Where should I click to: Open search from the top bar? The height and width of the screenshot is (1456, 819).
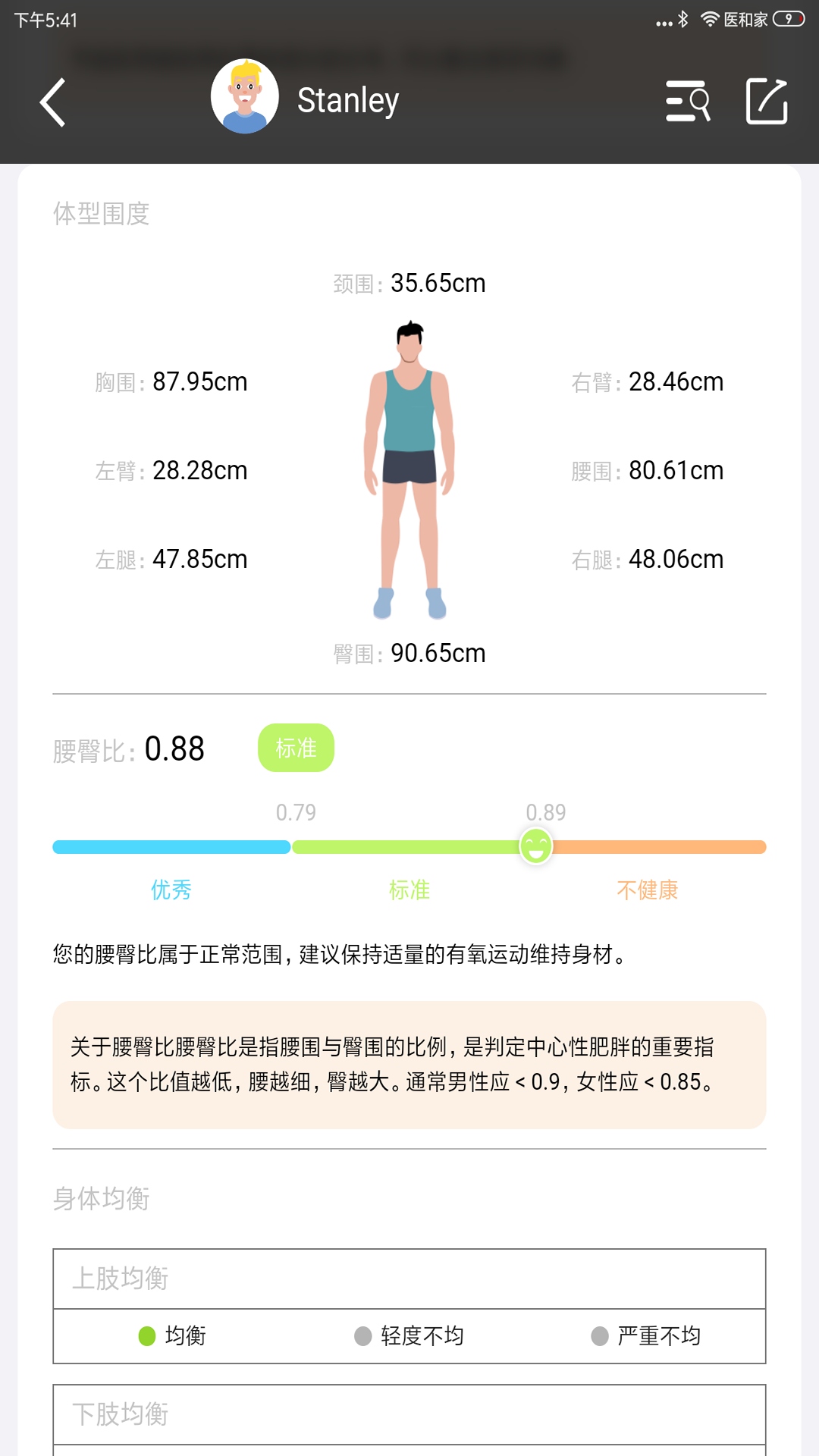click(x=688, y=101)
